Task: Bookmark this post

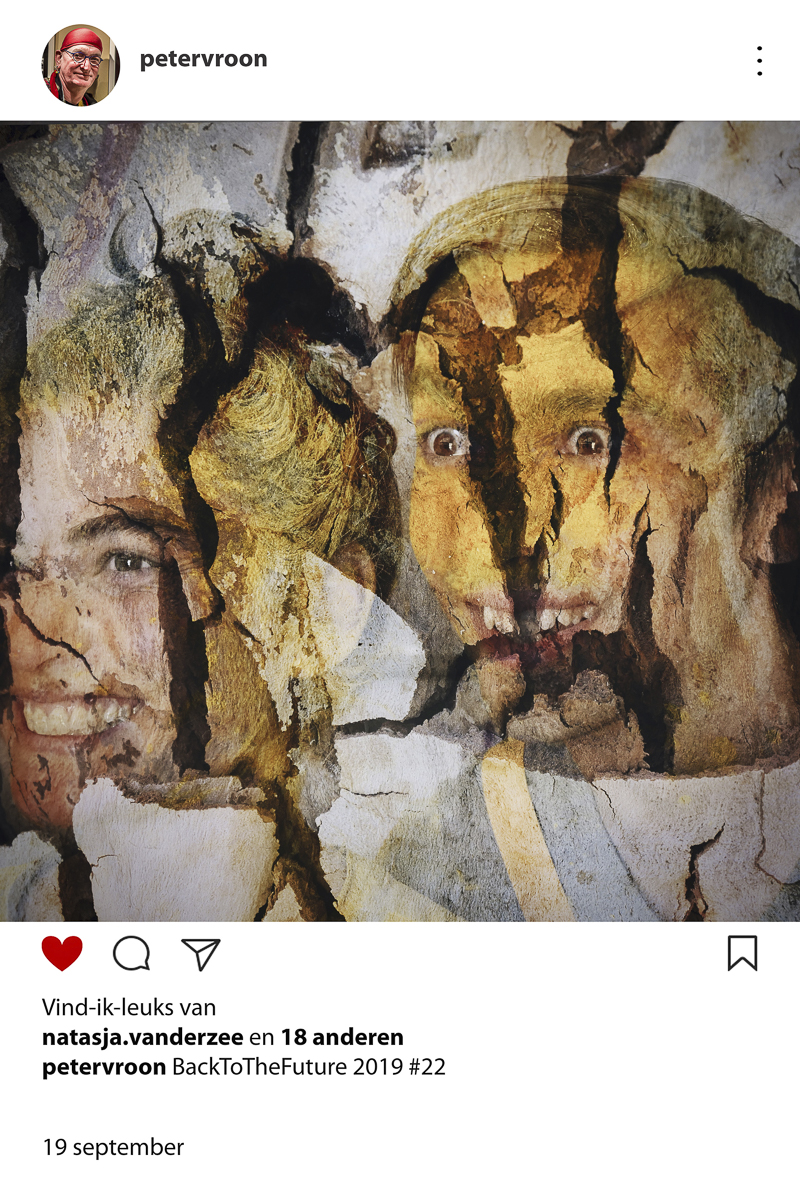Action: pos(742,953)
